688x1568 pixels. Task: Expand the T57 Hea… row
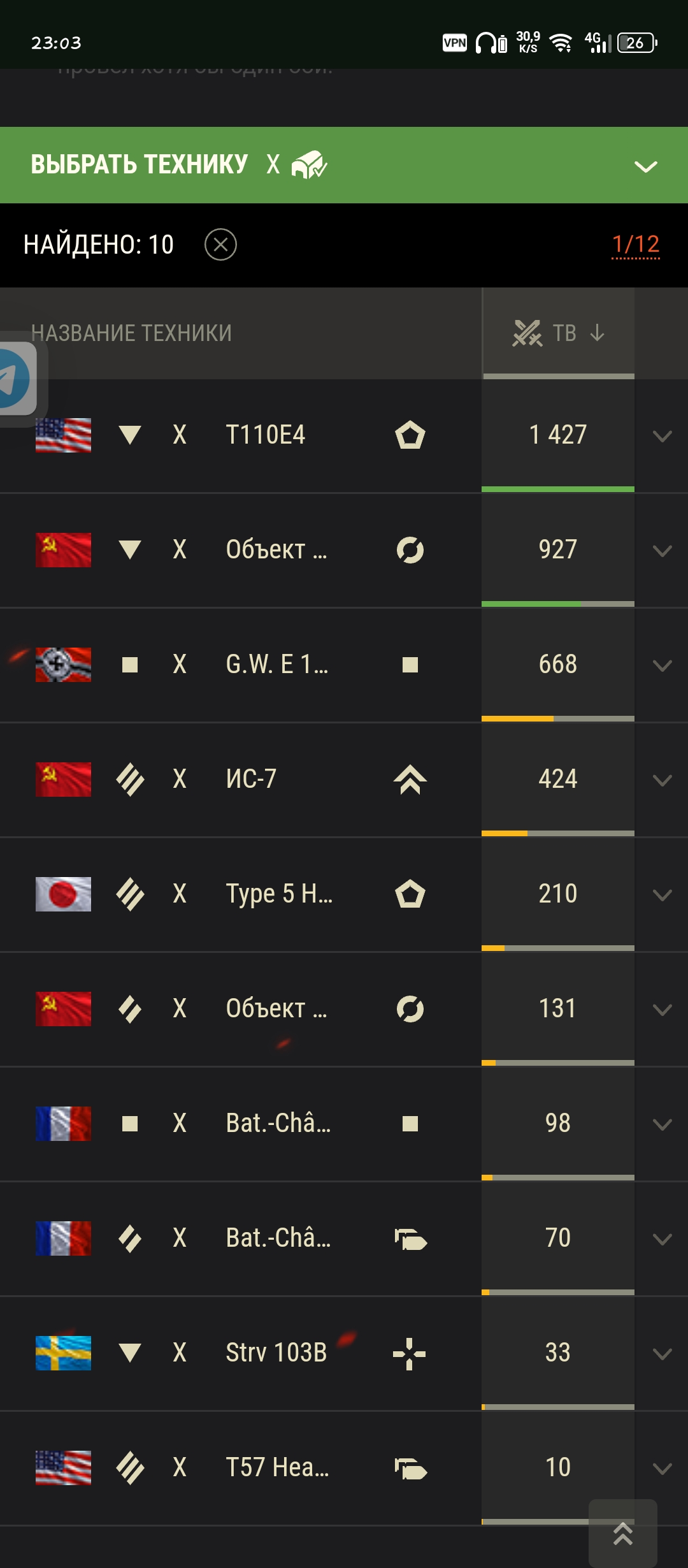pos(662,1469)
